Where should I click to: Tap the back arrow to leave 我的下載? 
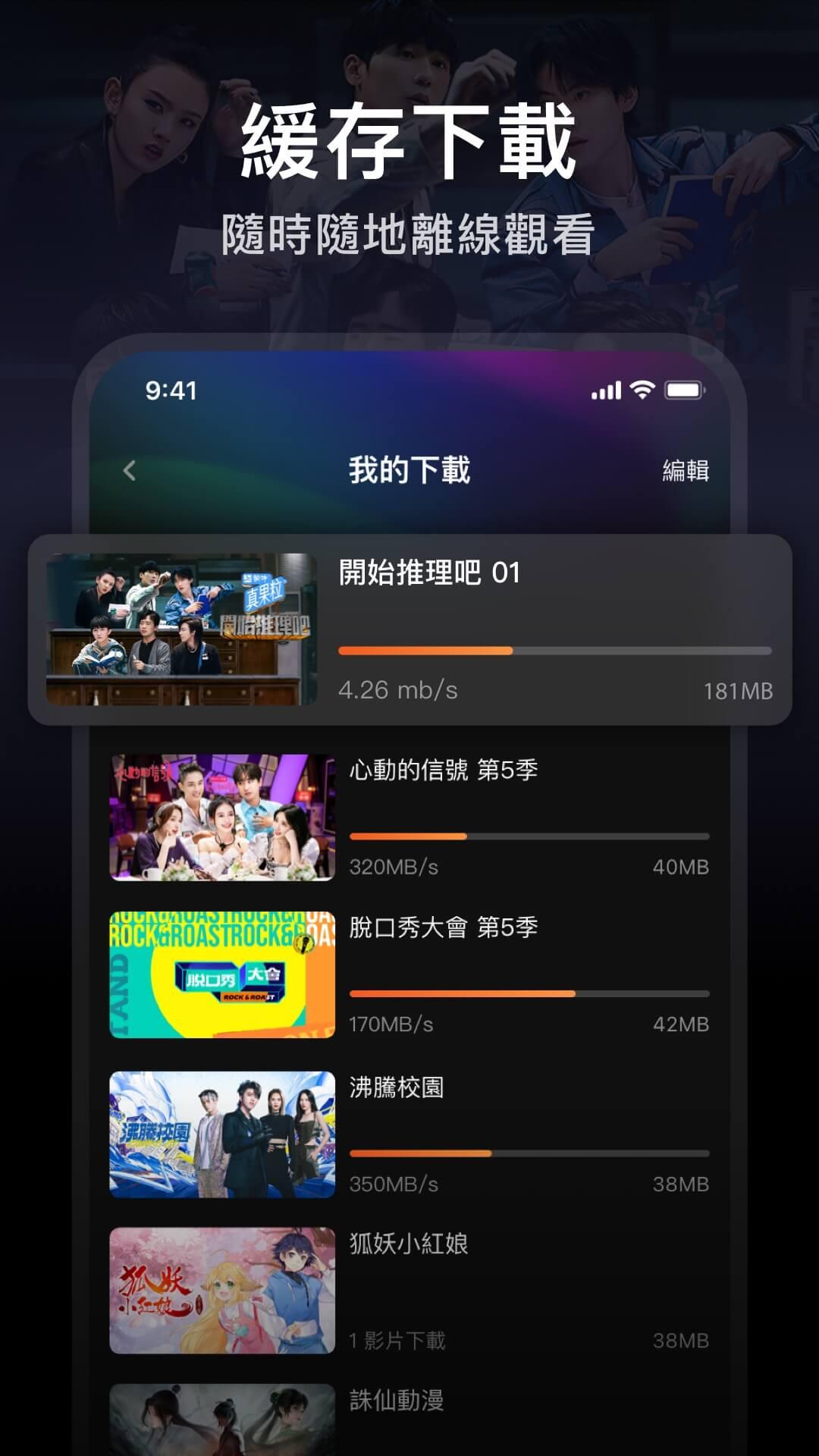[x=129, y=470]
